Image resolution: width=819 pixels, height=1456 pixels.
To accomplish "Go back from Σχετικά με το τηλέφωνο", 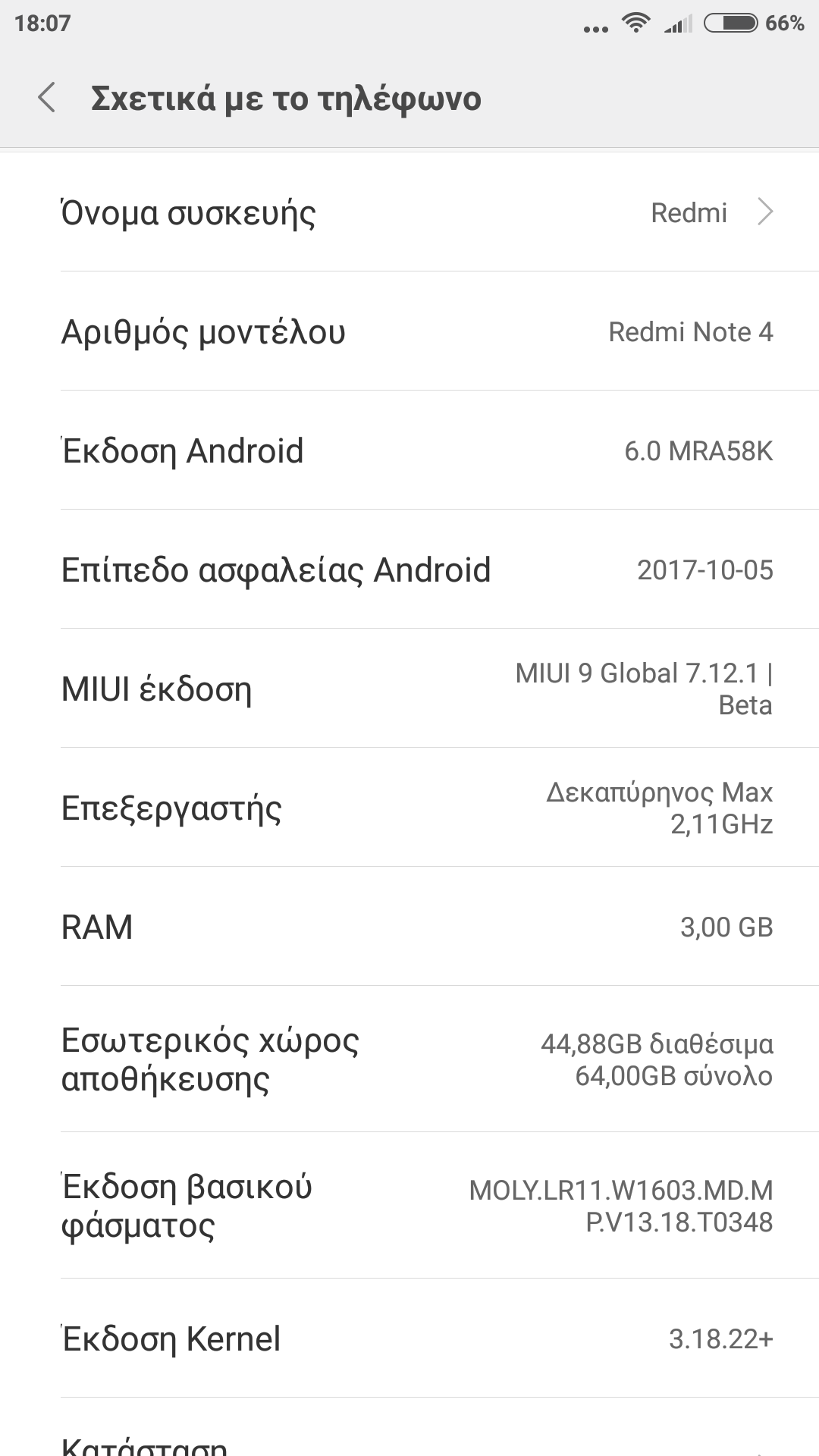I will [x=47, y=99].
